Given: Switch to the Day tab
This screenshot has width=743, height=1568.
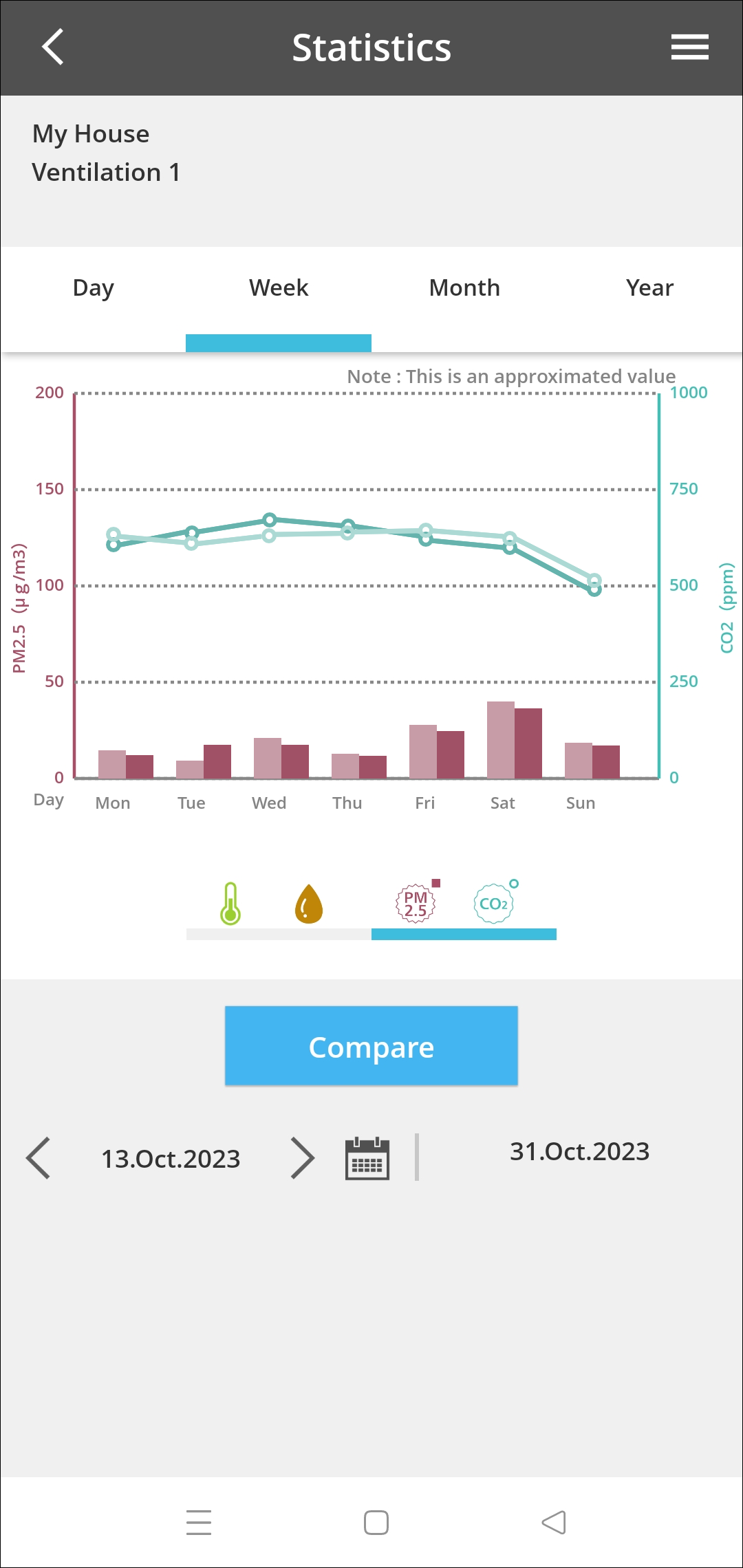Looking at the screenshot, I should [x=94, y=288].
